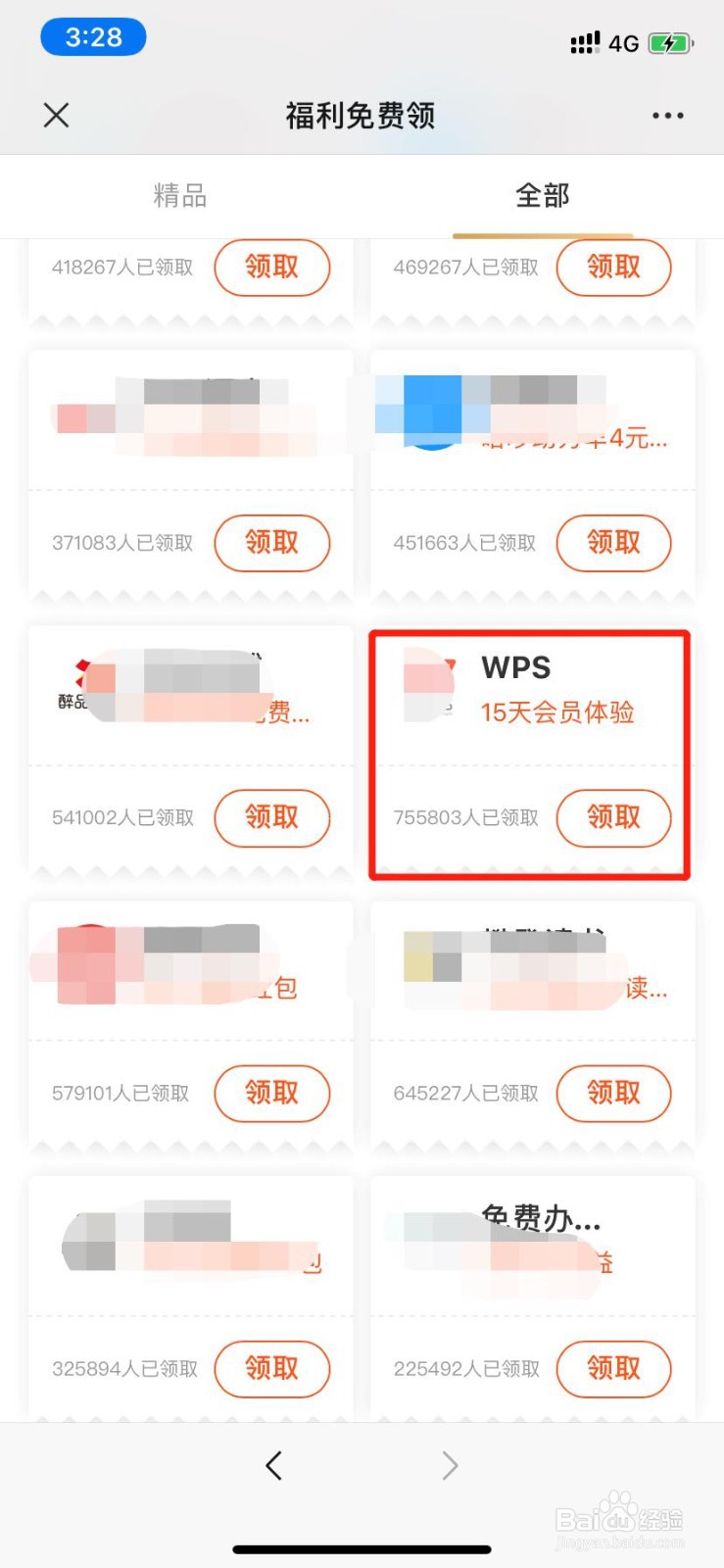
Task: Go to the previous page with the left arrow
Action: click(x=274, y=1465)
